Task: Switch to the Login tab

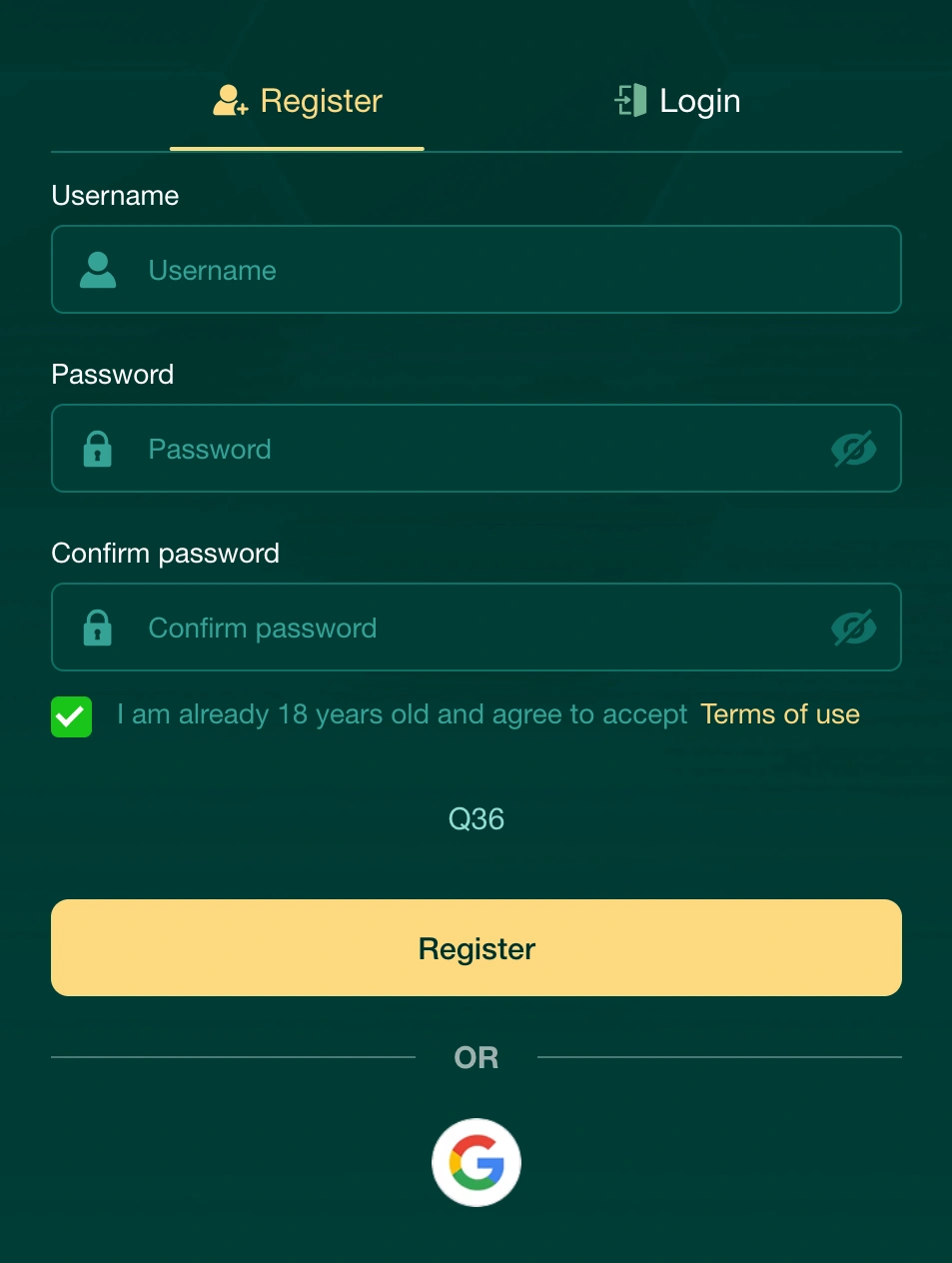Action: pos(677,101)
